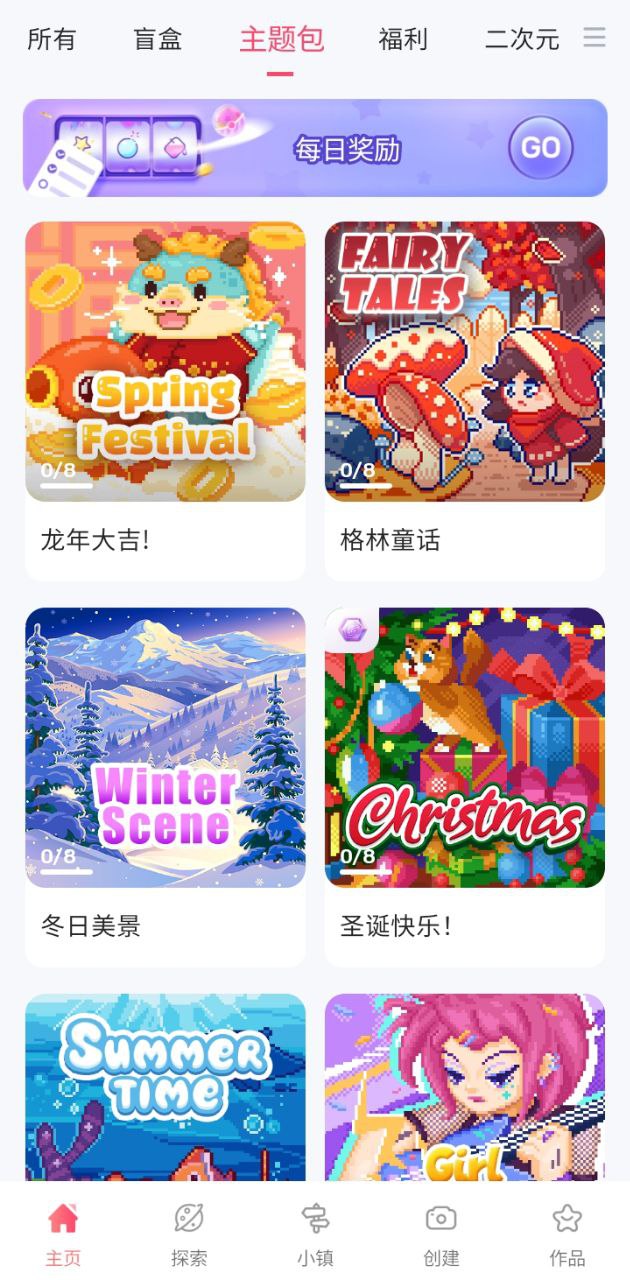Switch to the 二次元 tab
Screen dimensions: 630x1280
point(522,40)
